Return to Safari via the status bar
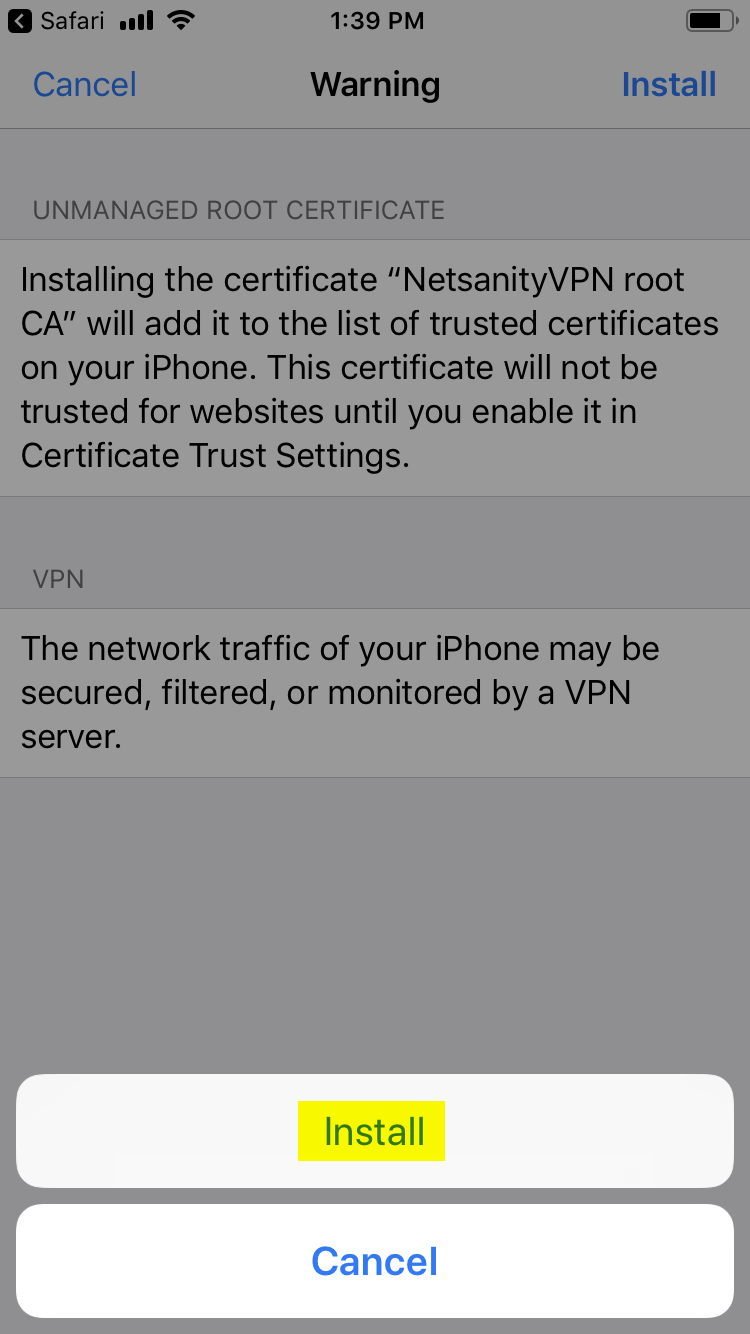This screenshot has height=1334, width=750. (56, 21)
